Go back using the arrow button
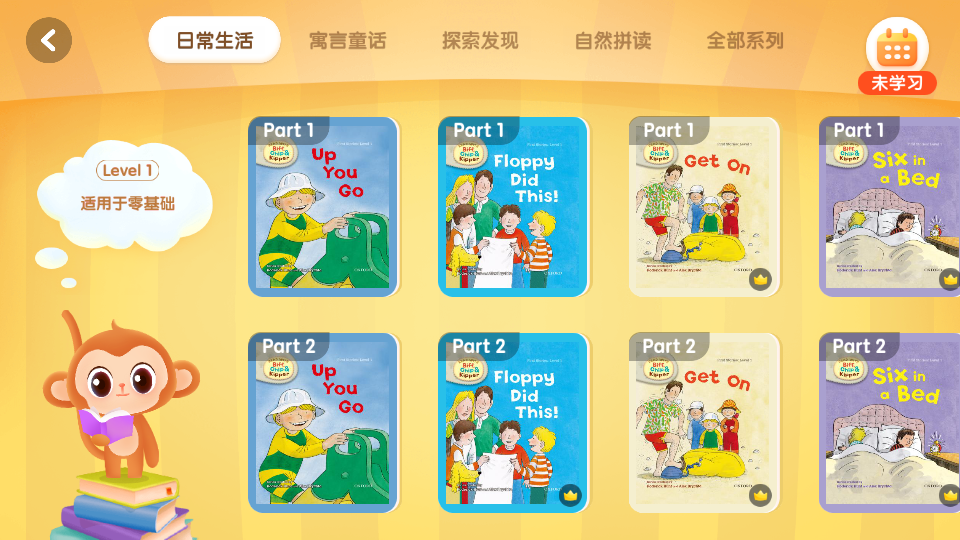960x540 pixels. coord(49,41)
